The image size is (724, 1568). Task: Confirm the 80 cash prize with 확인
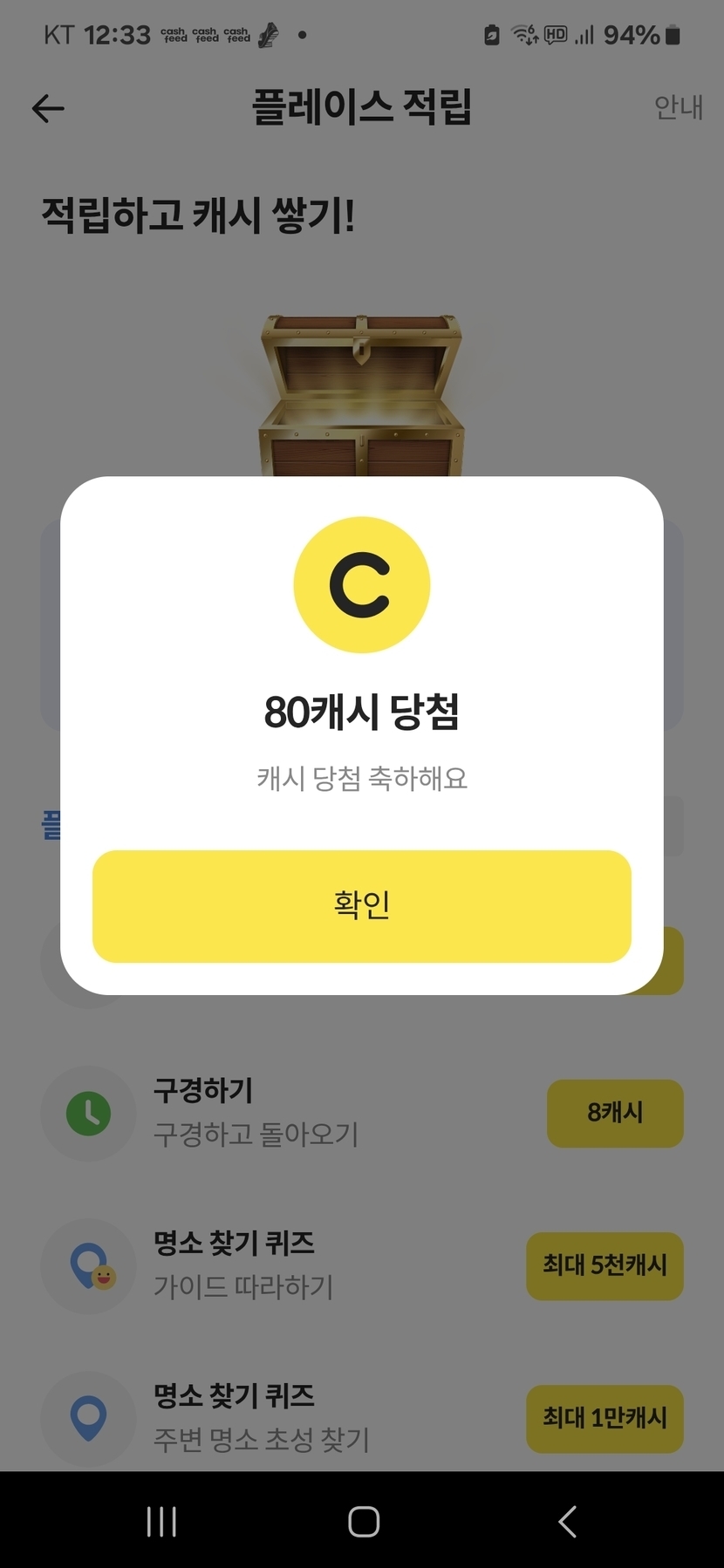[x=361, y=906]
